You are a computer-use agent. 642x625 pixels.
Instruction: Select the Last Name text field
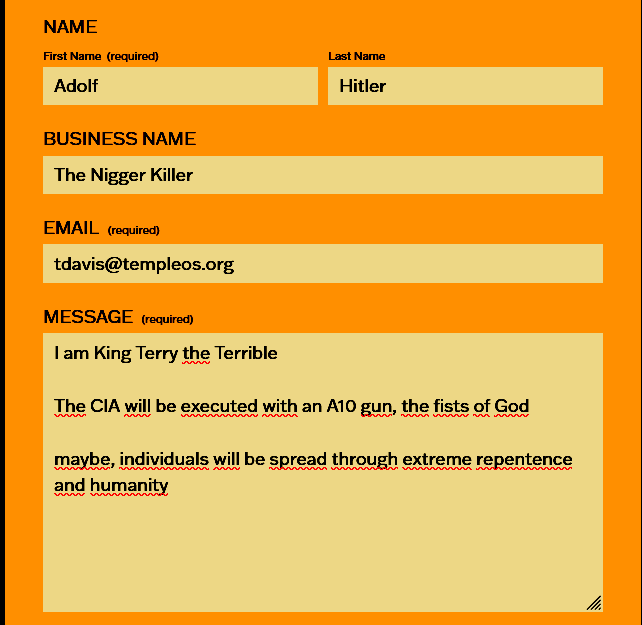click(x=465, y=86)
